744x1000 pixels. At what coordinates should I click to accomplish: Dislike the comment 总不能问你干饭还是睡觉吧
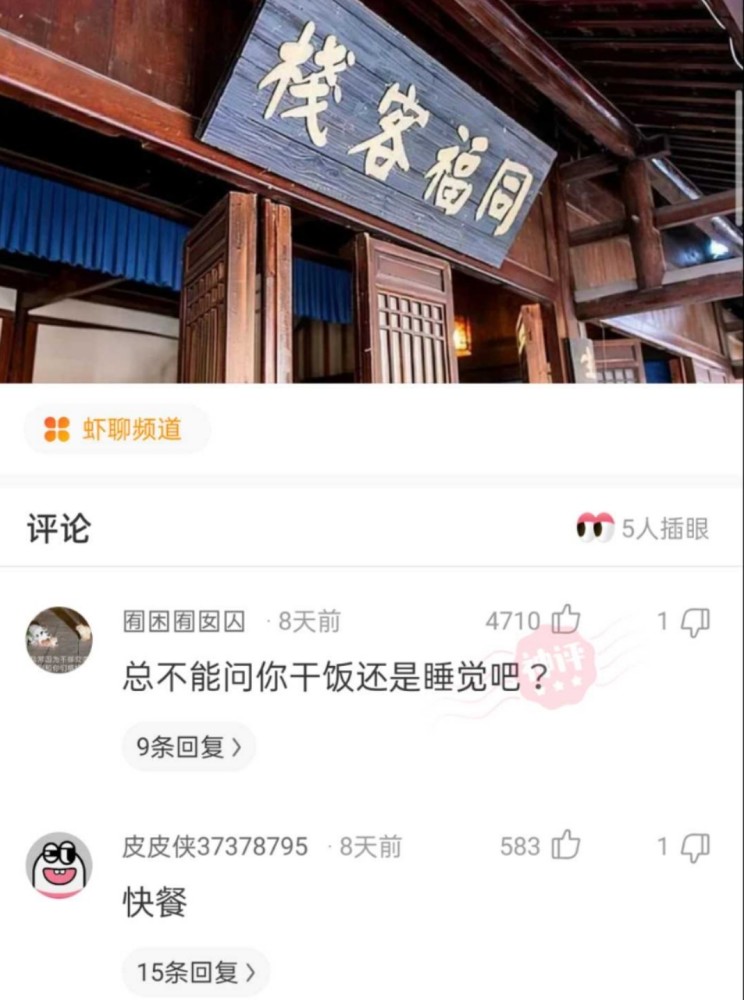695,621
